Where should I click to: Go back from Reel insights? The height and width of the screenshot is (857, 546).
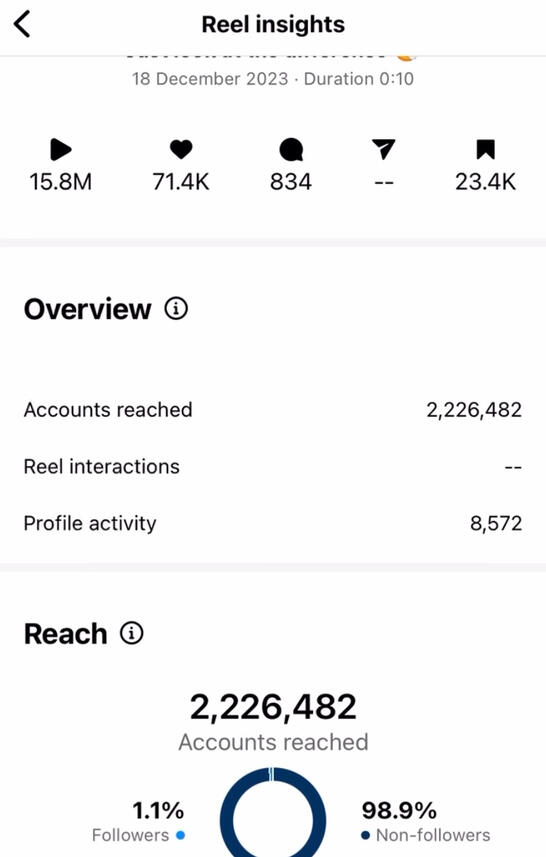(22, 25)
